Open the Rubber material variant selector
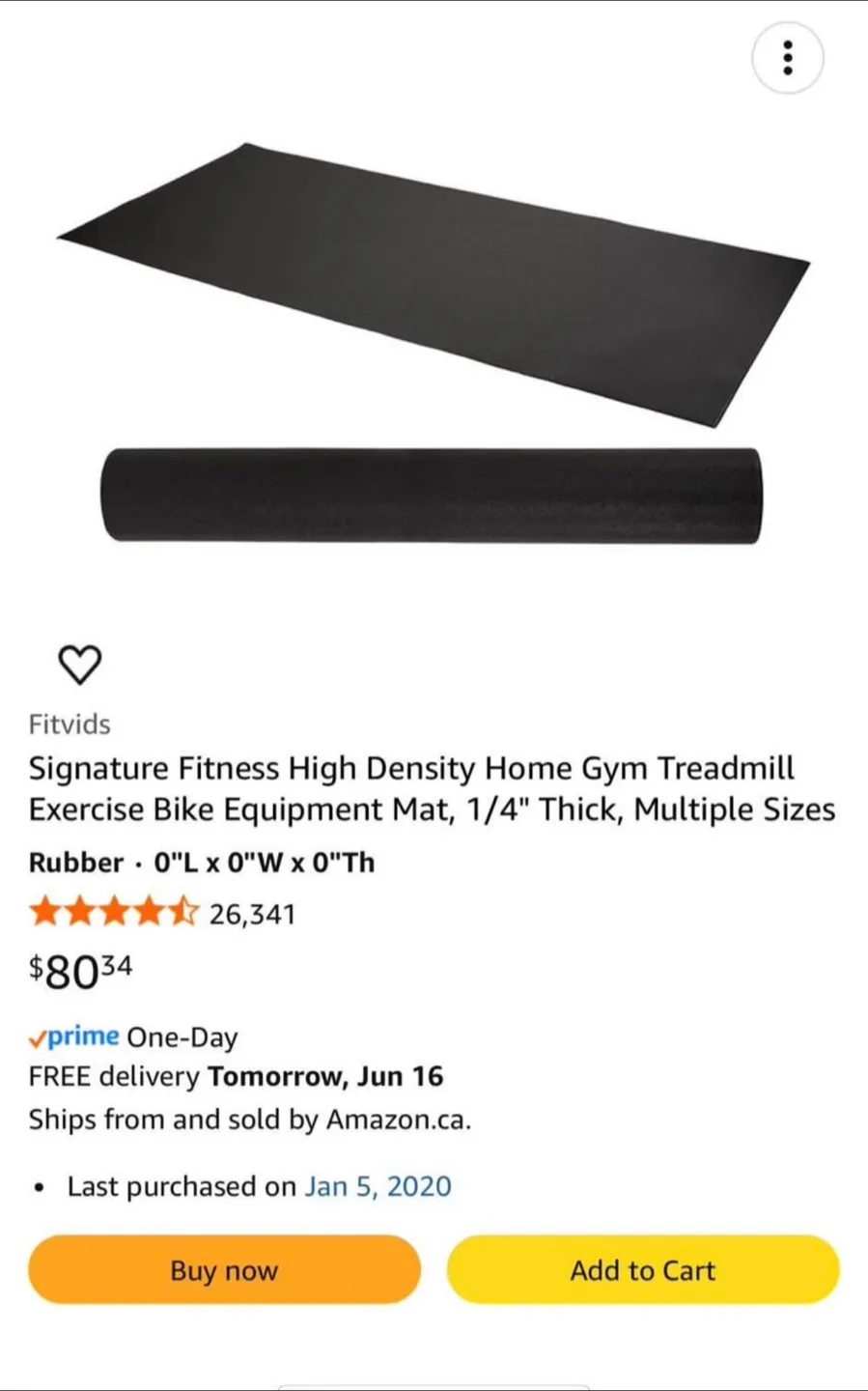The image size is (868, 1391). click(x=74, y=863)
